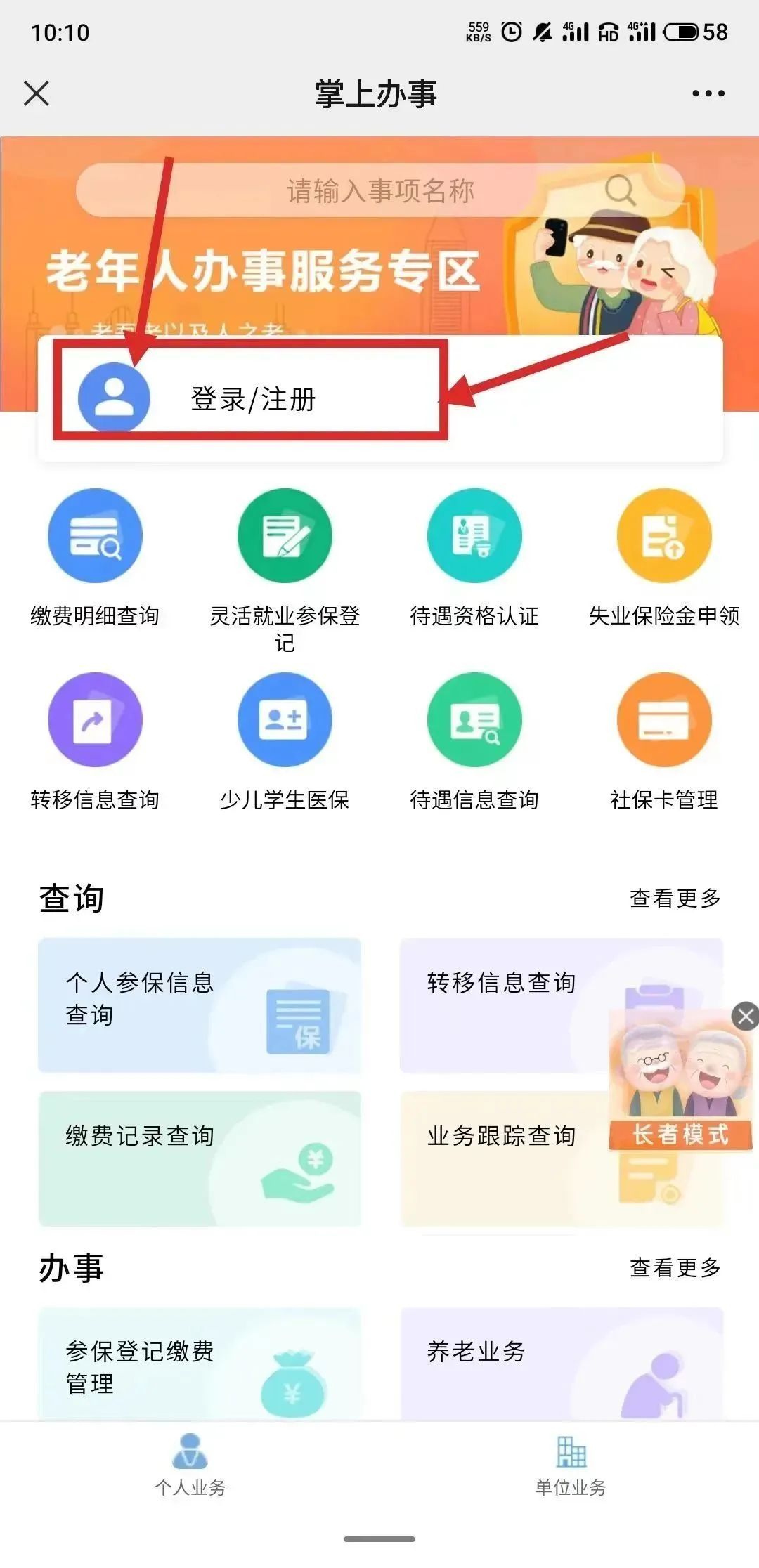View more in the 查询 section
This screenshot has width=759, height=1568.
675,898
